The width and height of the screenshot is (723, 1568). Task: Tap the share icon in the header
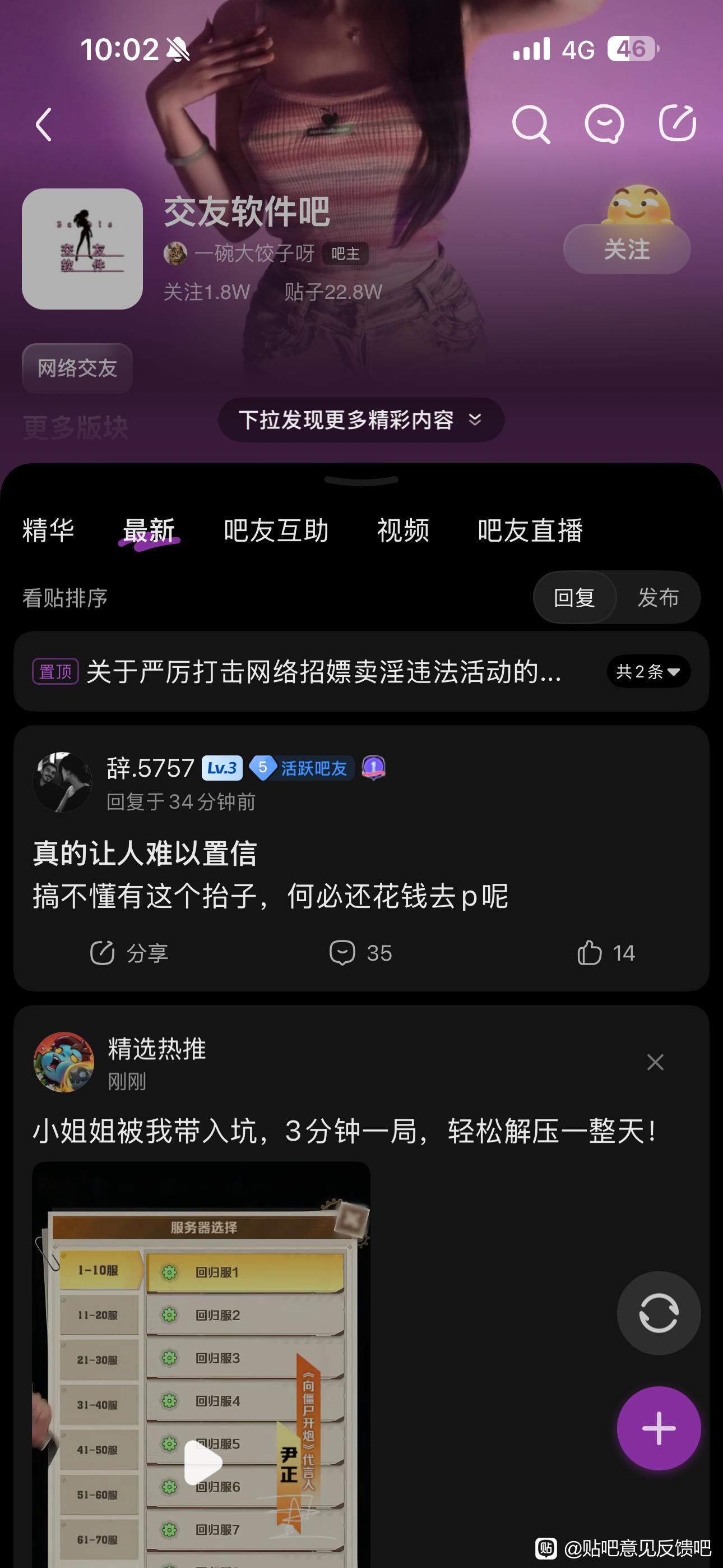tap(678, 123)
